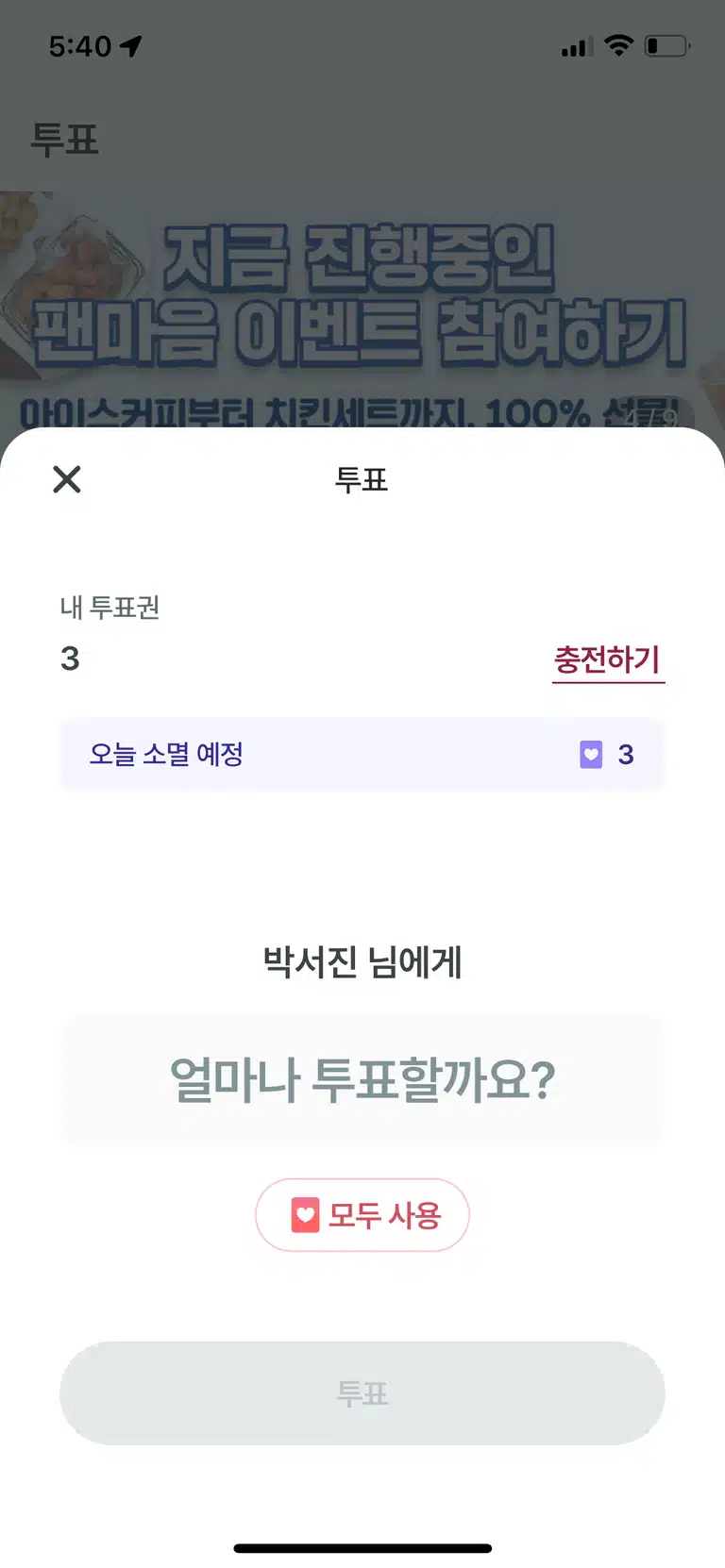Submit with the 투표 button
Image resolution: width=725 pixels, height=1568 pixels.
(362, 1393)
